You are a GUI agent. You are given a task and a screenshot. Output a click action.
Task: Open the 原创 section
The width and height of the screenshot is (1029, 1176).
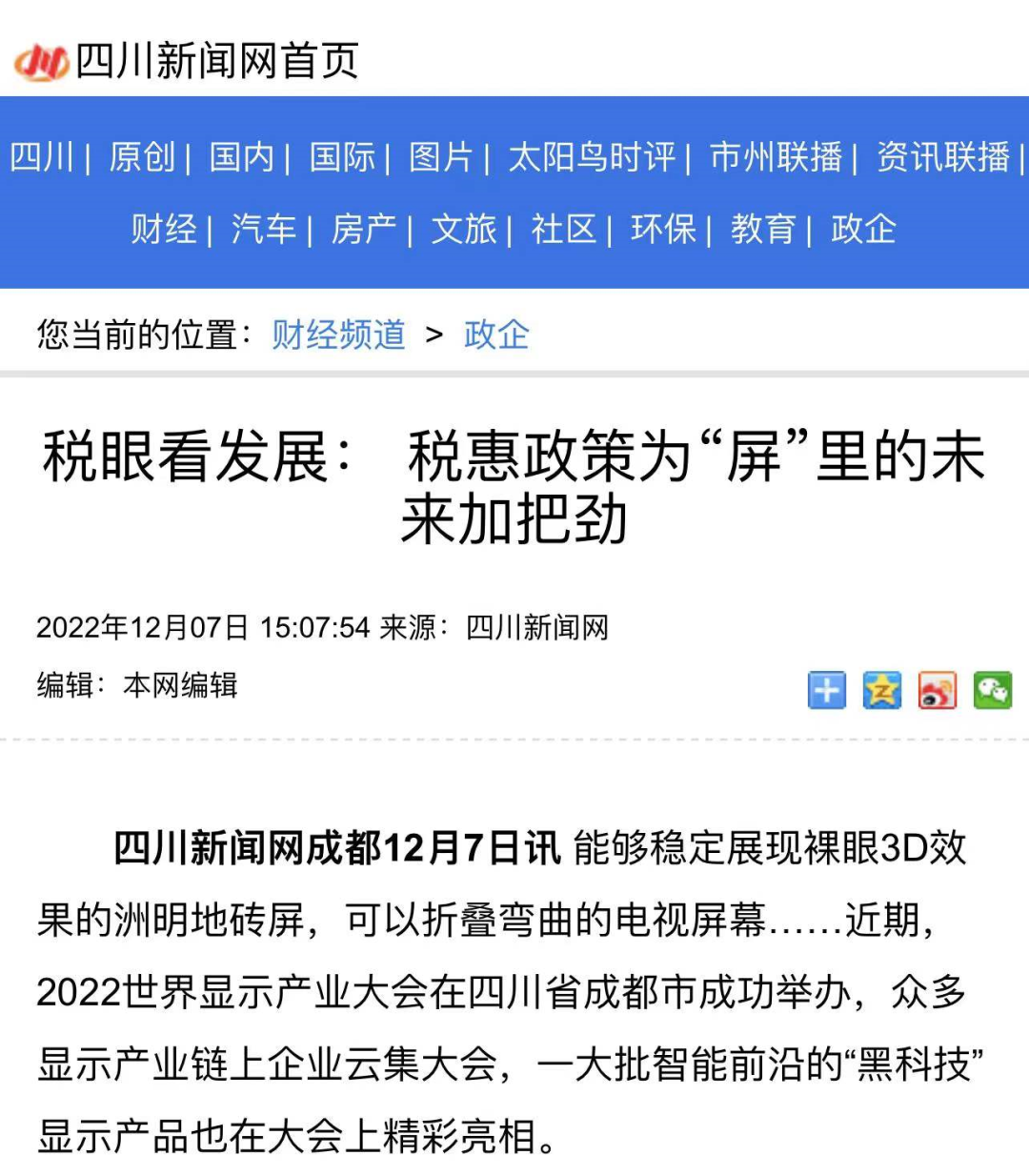[141, 156]
